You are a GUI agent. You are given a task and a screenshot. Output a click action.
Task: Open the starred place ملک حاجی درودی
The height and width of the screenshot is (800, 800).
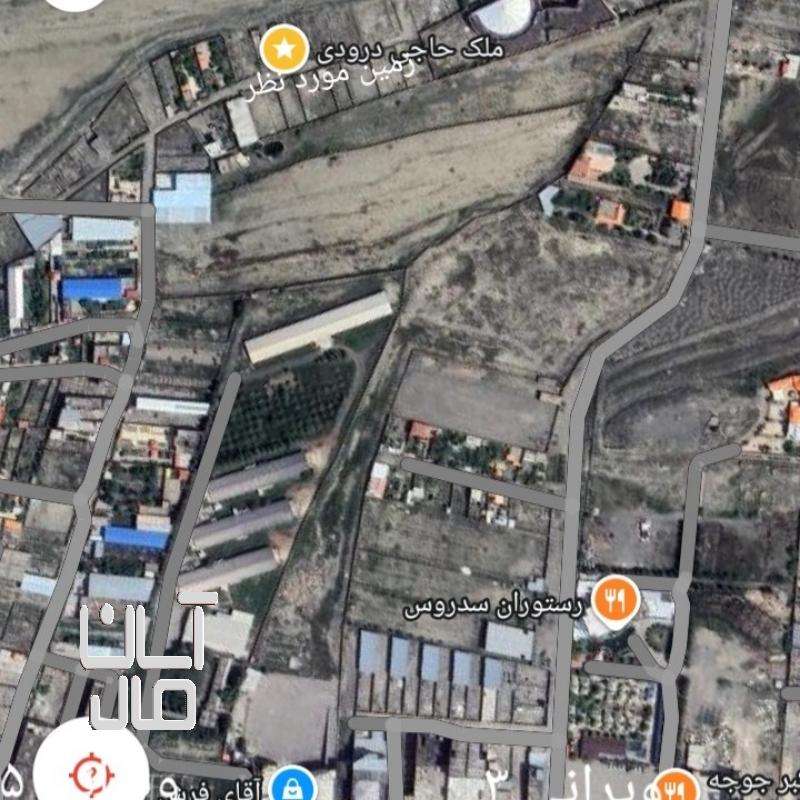[285, 47]
